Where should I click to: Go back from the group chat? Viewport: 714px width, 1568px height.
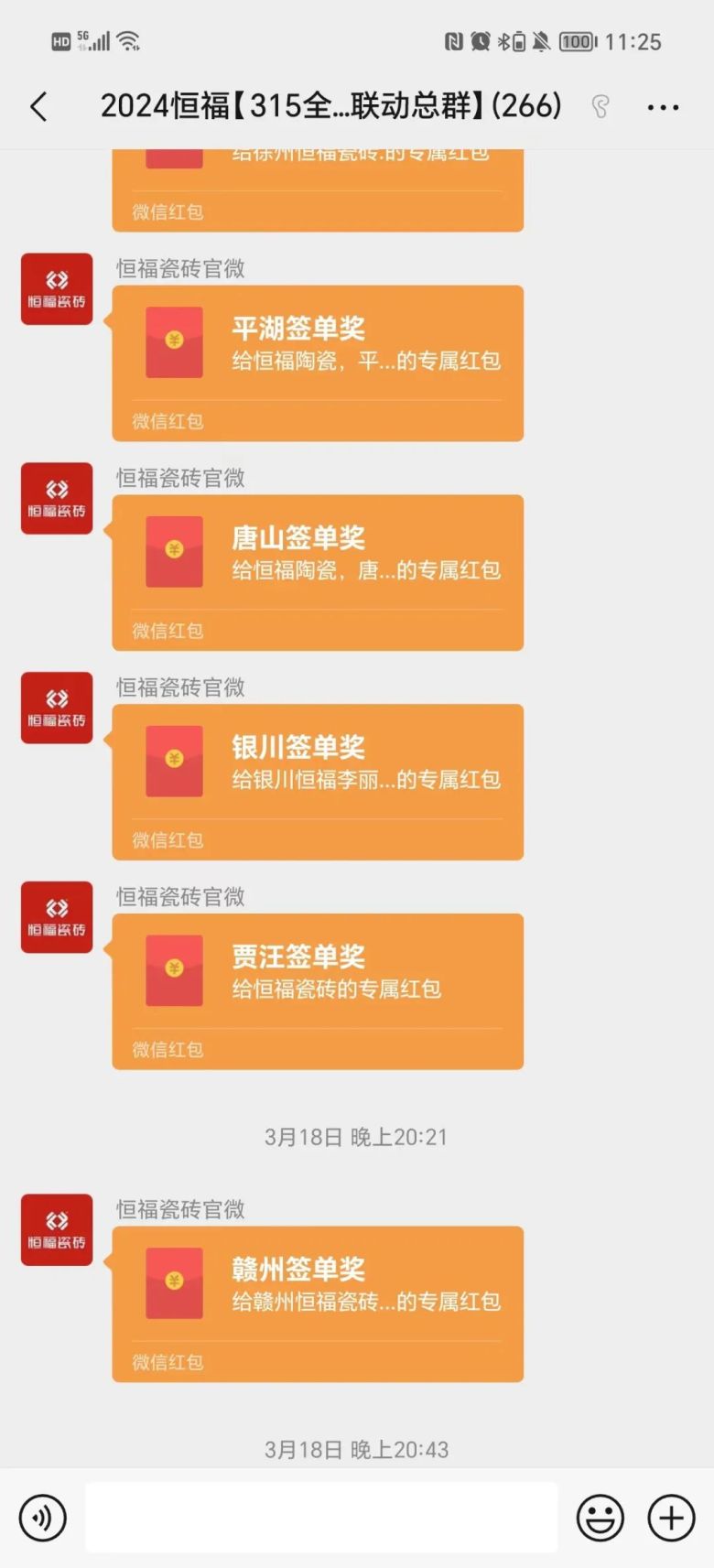pos(38,107)
